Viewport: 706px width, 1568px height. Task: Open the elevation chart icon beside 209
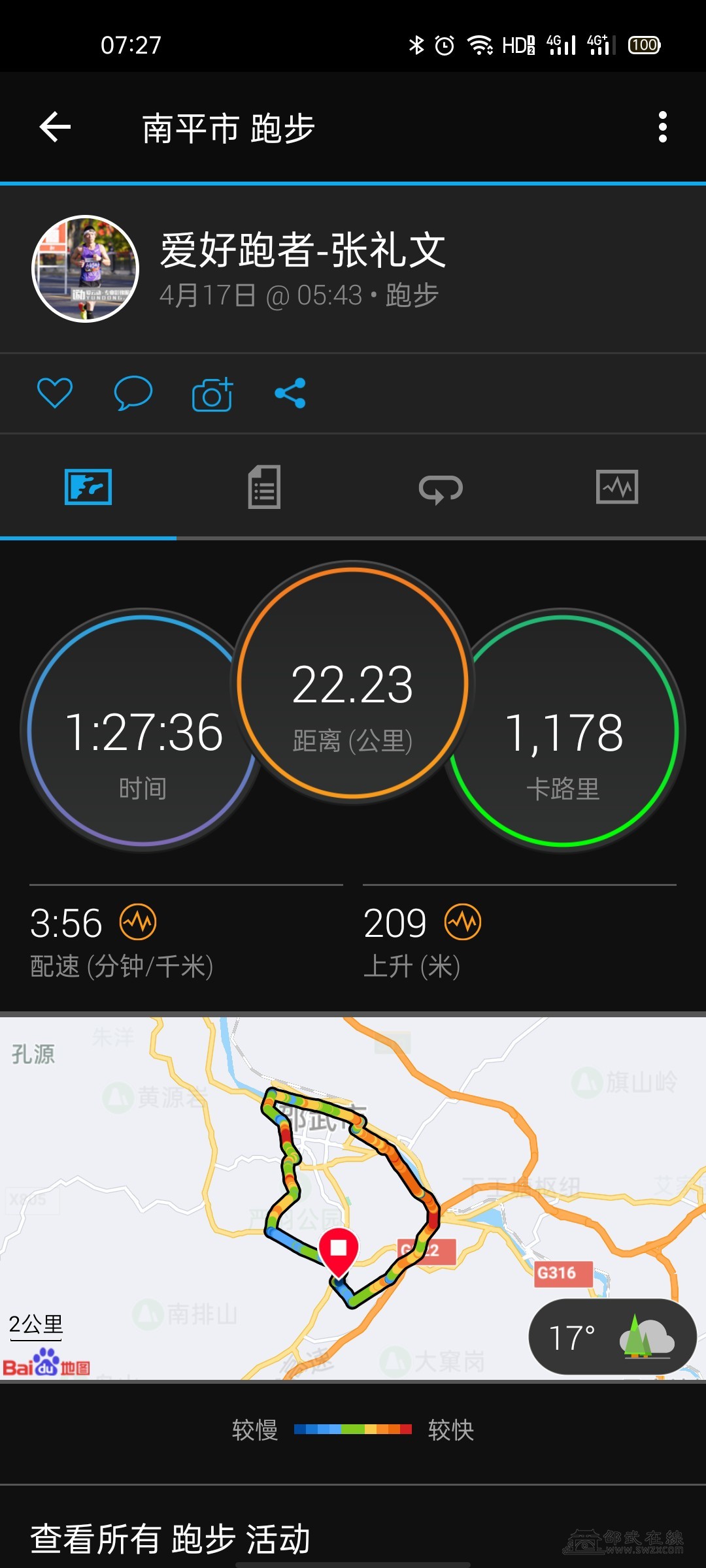[463, 923]
